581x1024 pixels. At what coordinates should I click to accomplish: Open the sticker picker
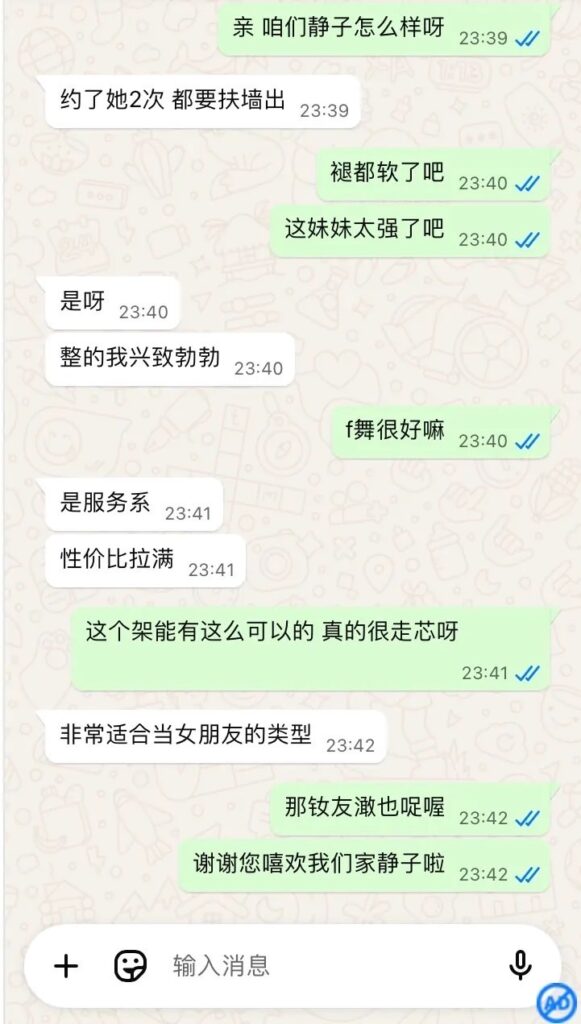pos(131,965)
